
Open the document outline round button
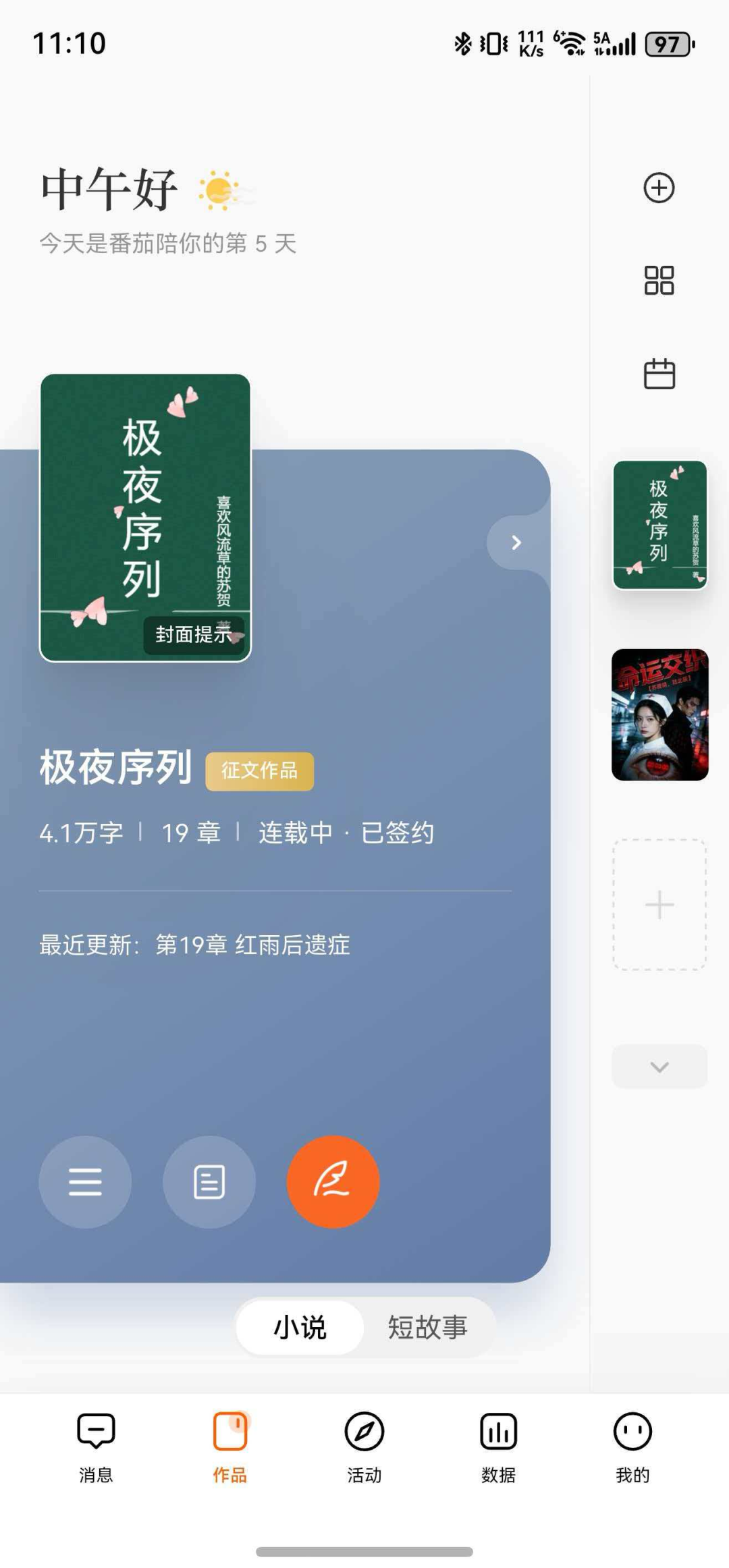[x=209, y=1182]
